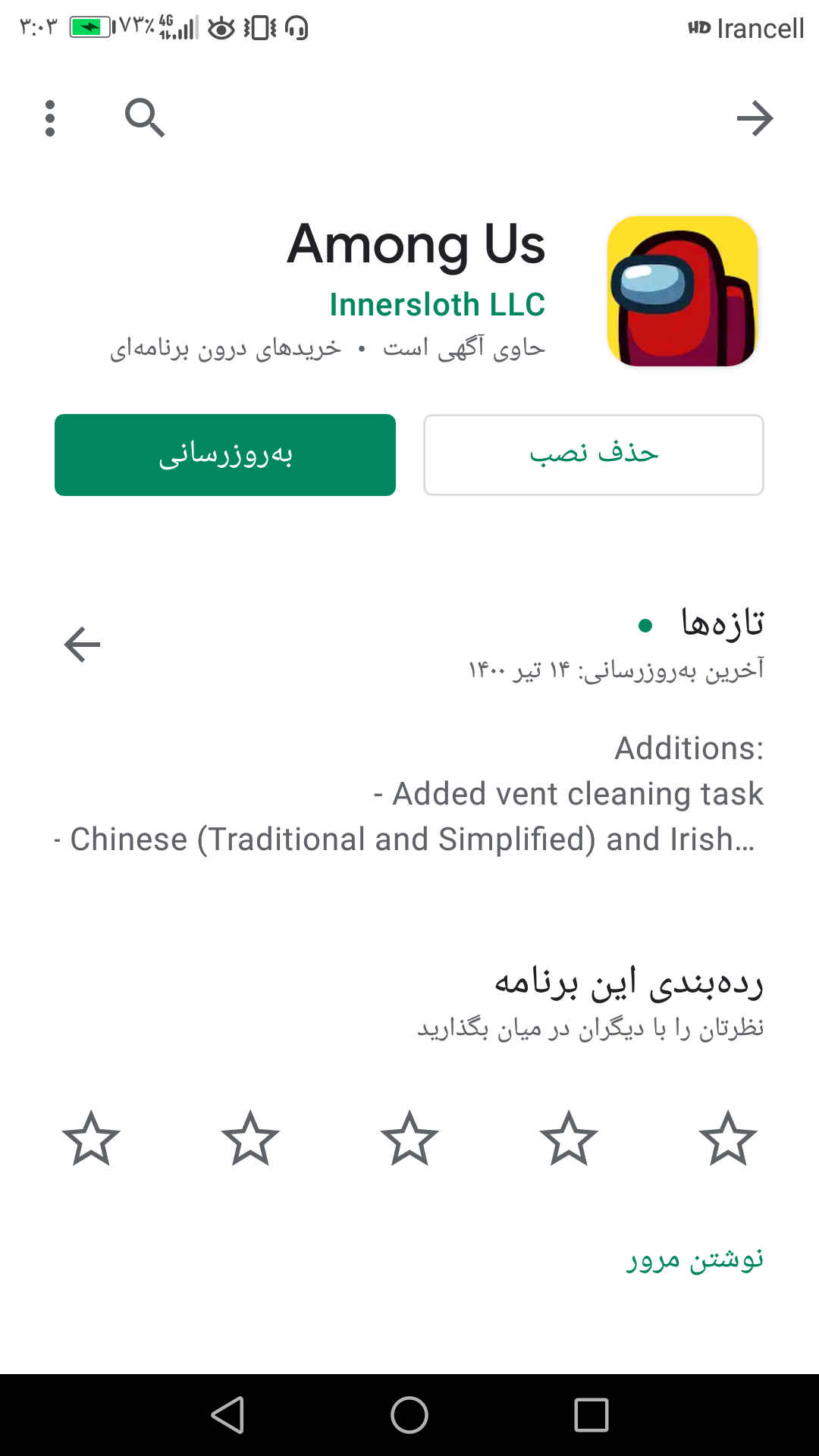
Task: Open the three-dot overflow menu
Action: (50, 118)
